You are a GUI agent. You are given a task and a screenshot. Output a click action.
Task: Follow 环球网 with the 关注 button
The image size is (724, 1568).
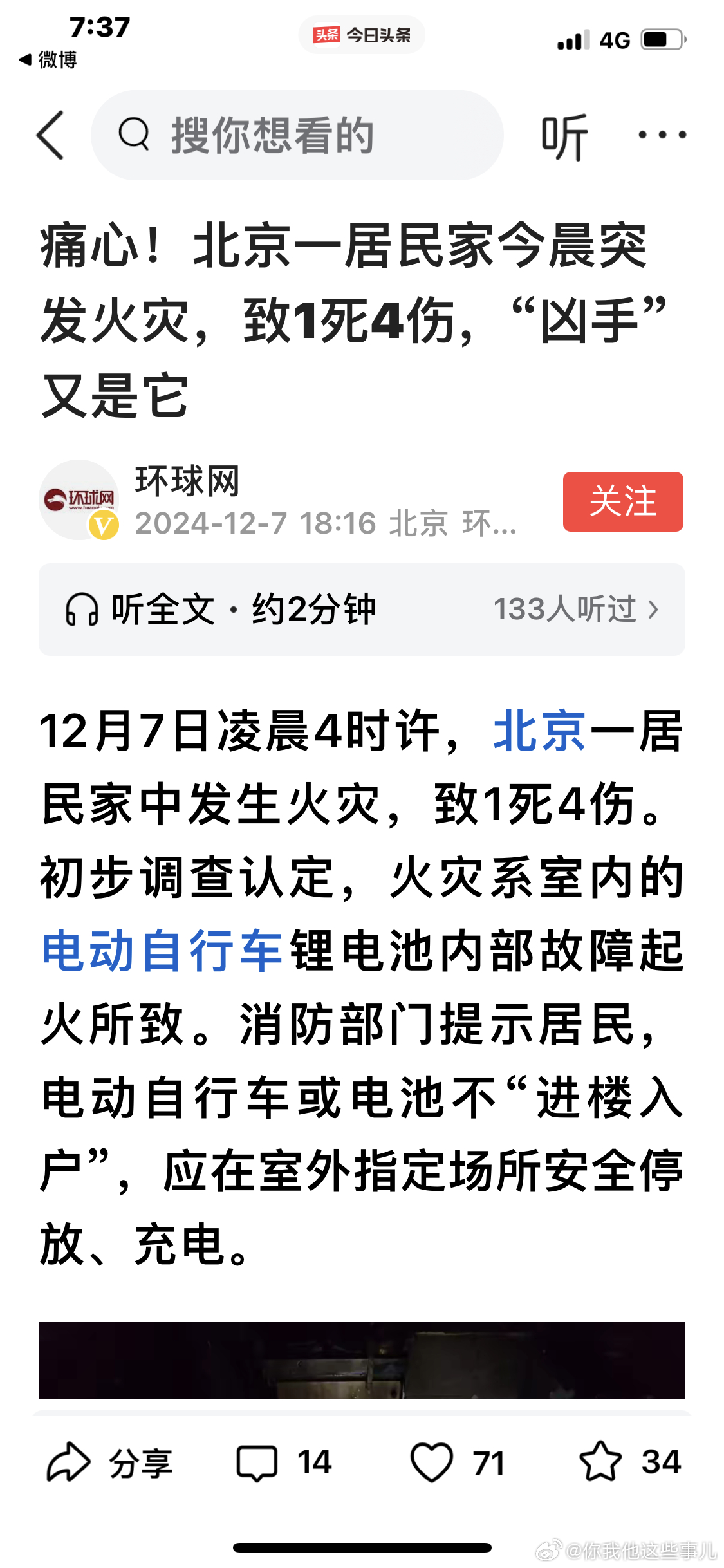(x=622, y=501)
